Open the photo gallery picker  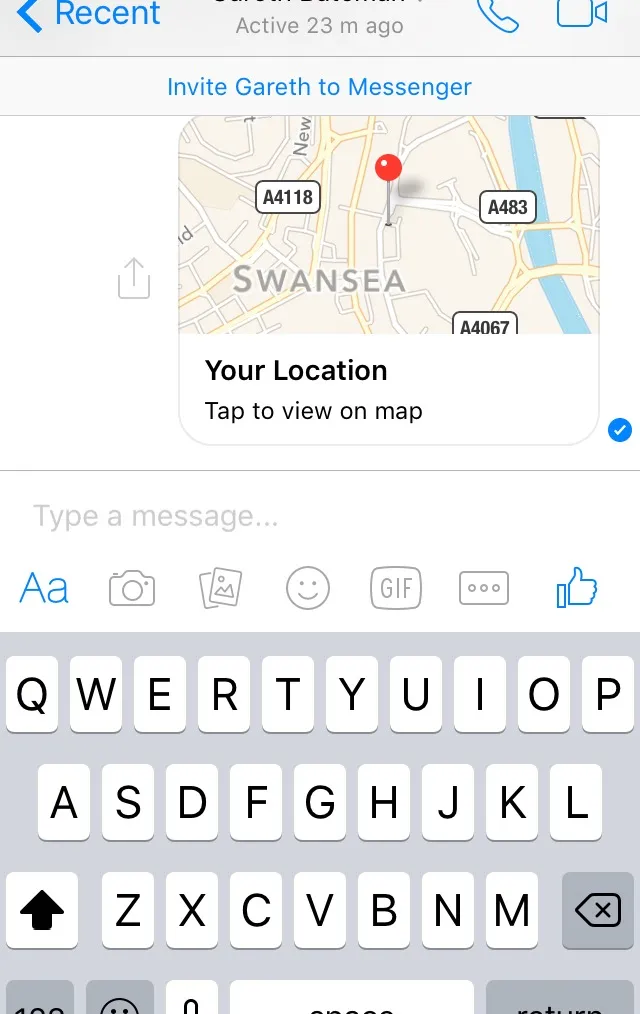(220, 588)
